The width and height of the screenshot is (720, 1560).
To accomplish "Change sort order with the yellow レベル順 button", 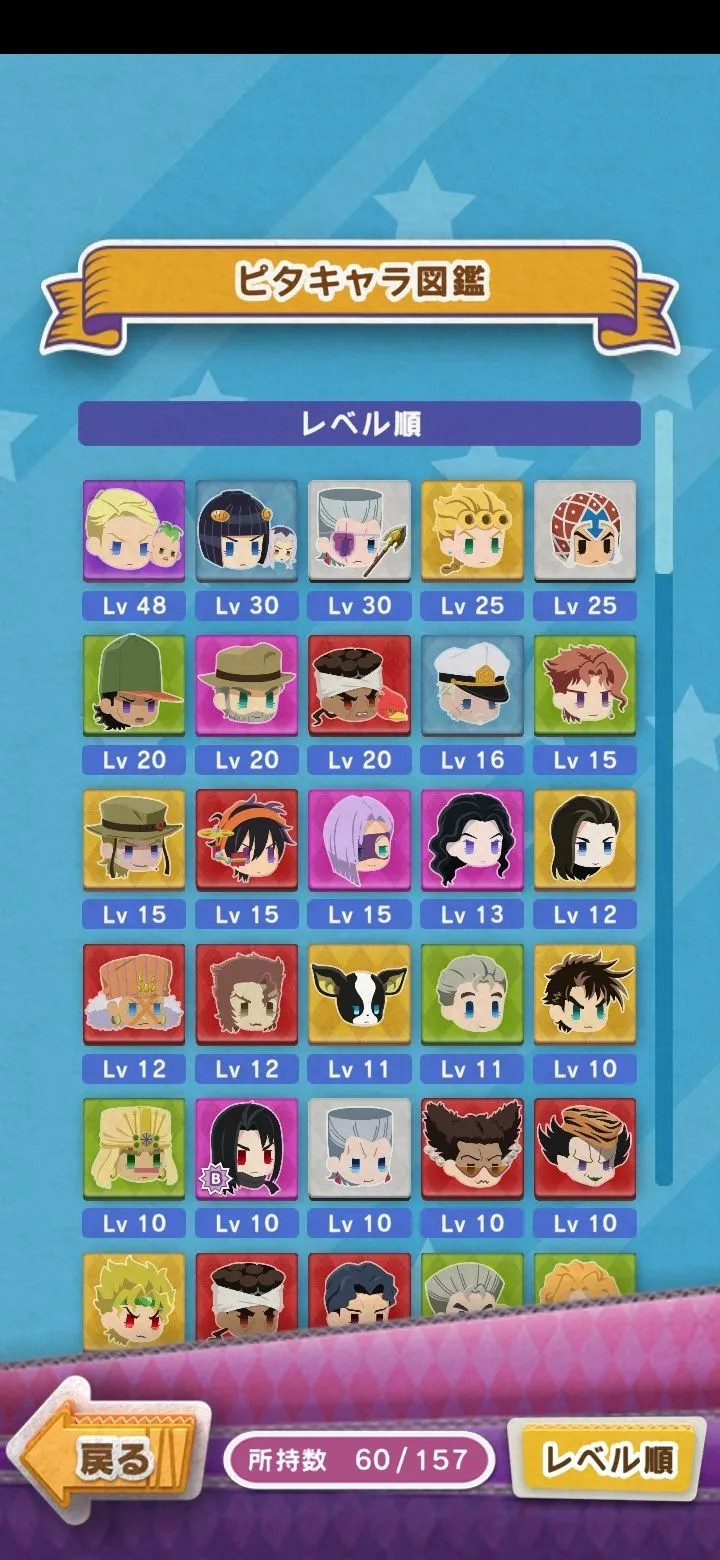I will coord(607,1459).
